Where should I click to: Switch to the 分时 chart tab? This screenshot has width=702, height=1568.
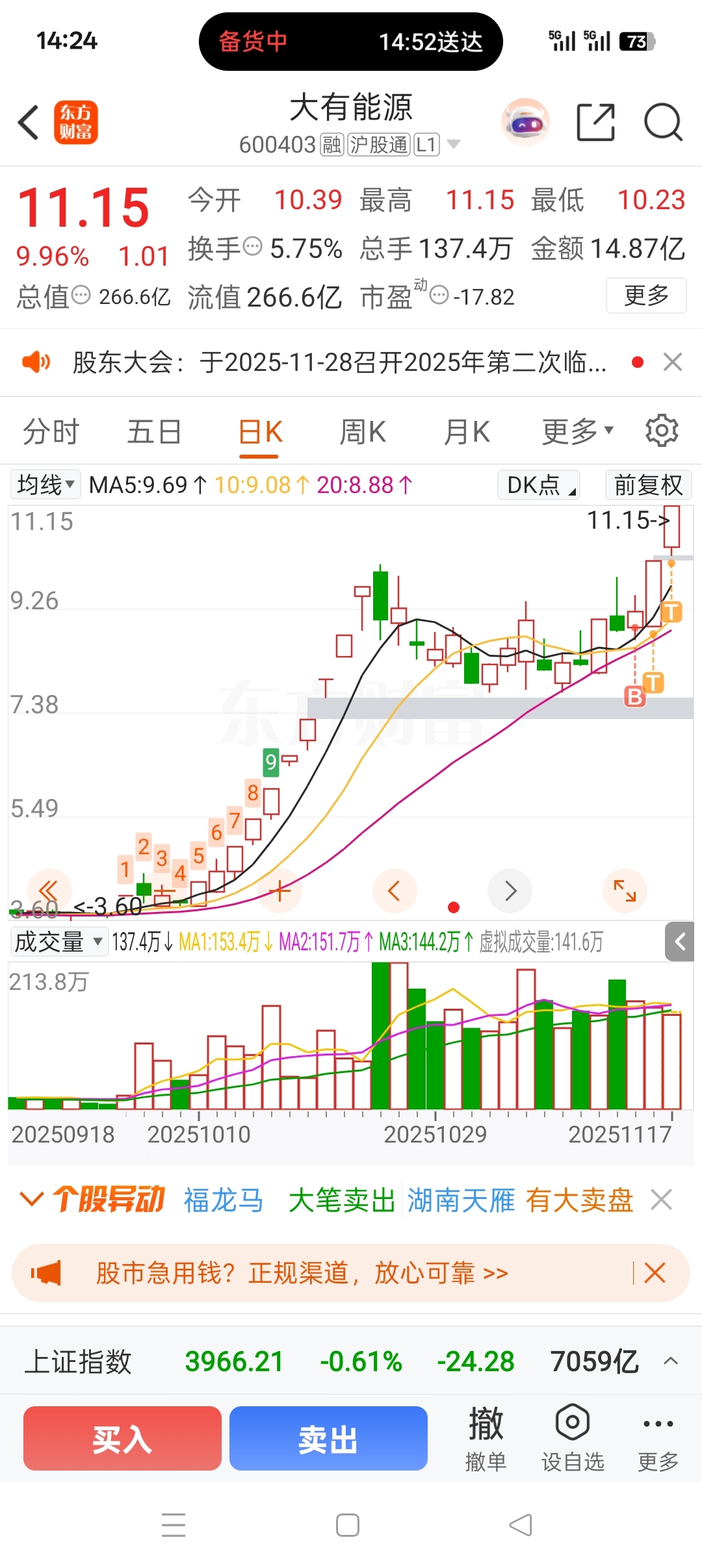pyautogui.click(x=51, y=432)
